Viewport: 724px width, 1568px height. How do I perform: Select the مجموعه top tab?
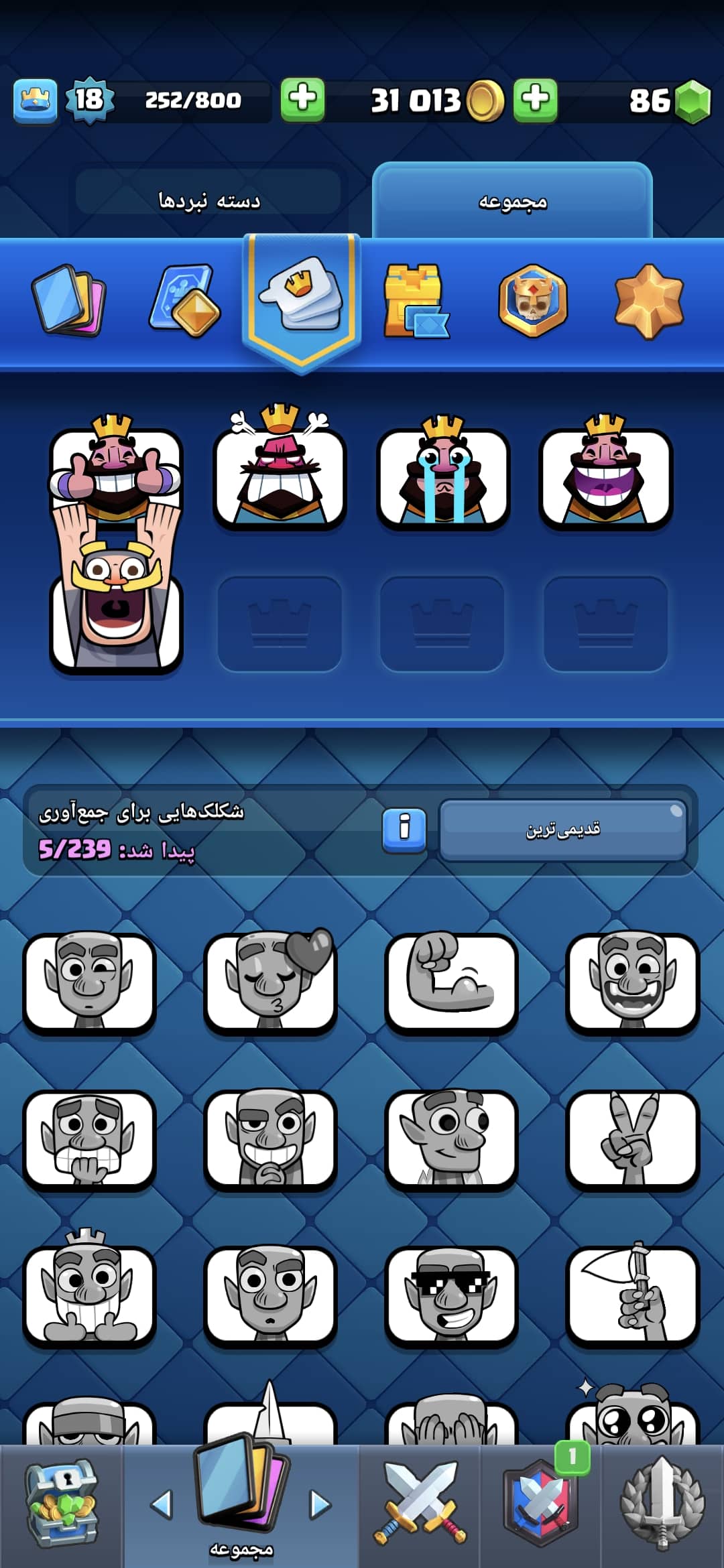click(x=512, y=201)
